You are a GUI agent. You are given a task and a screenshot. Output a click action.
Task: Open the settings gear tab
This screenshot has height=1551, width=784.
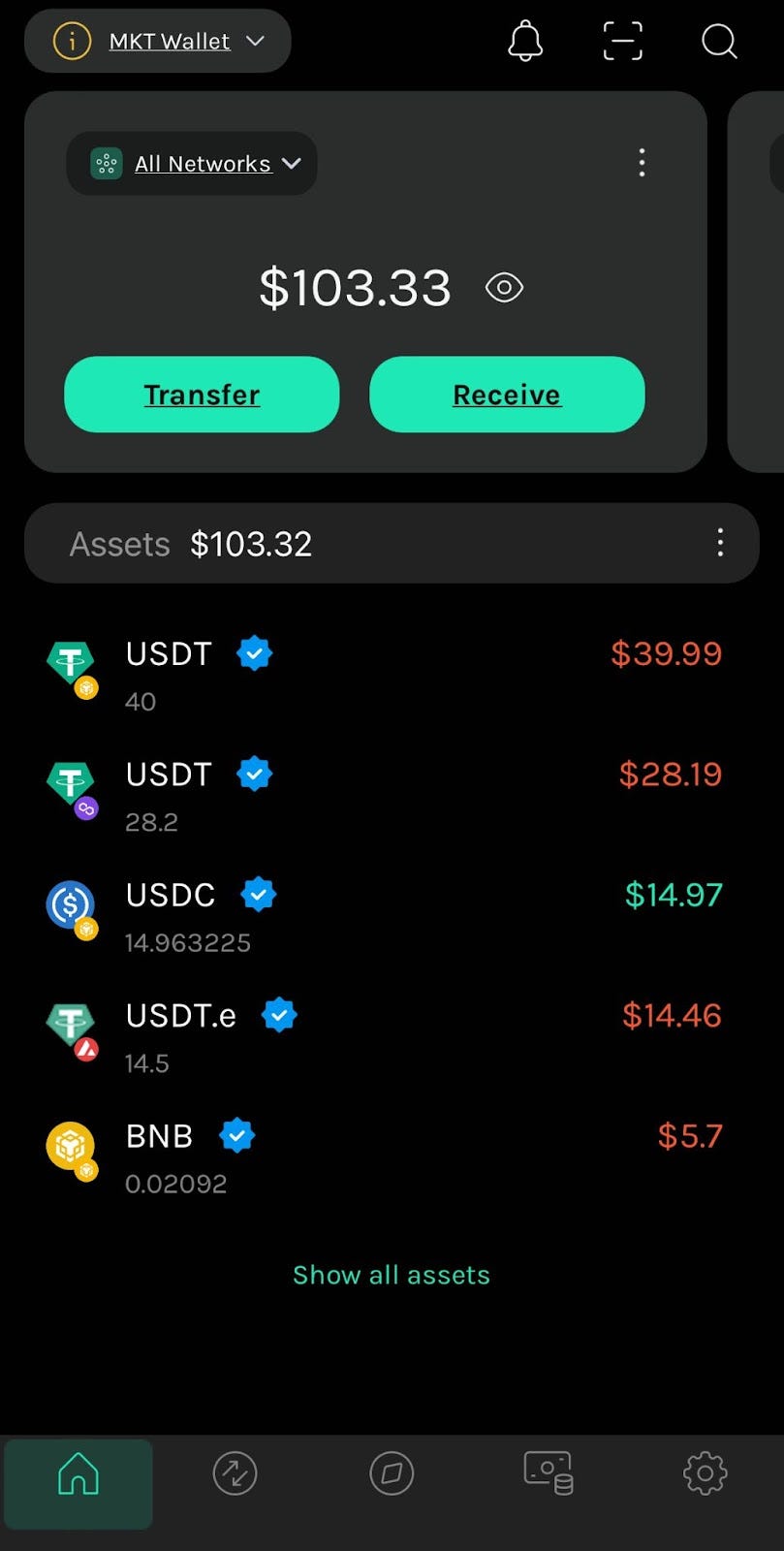coord(706,1473)
